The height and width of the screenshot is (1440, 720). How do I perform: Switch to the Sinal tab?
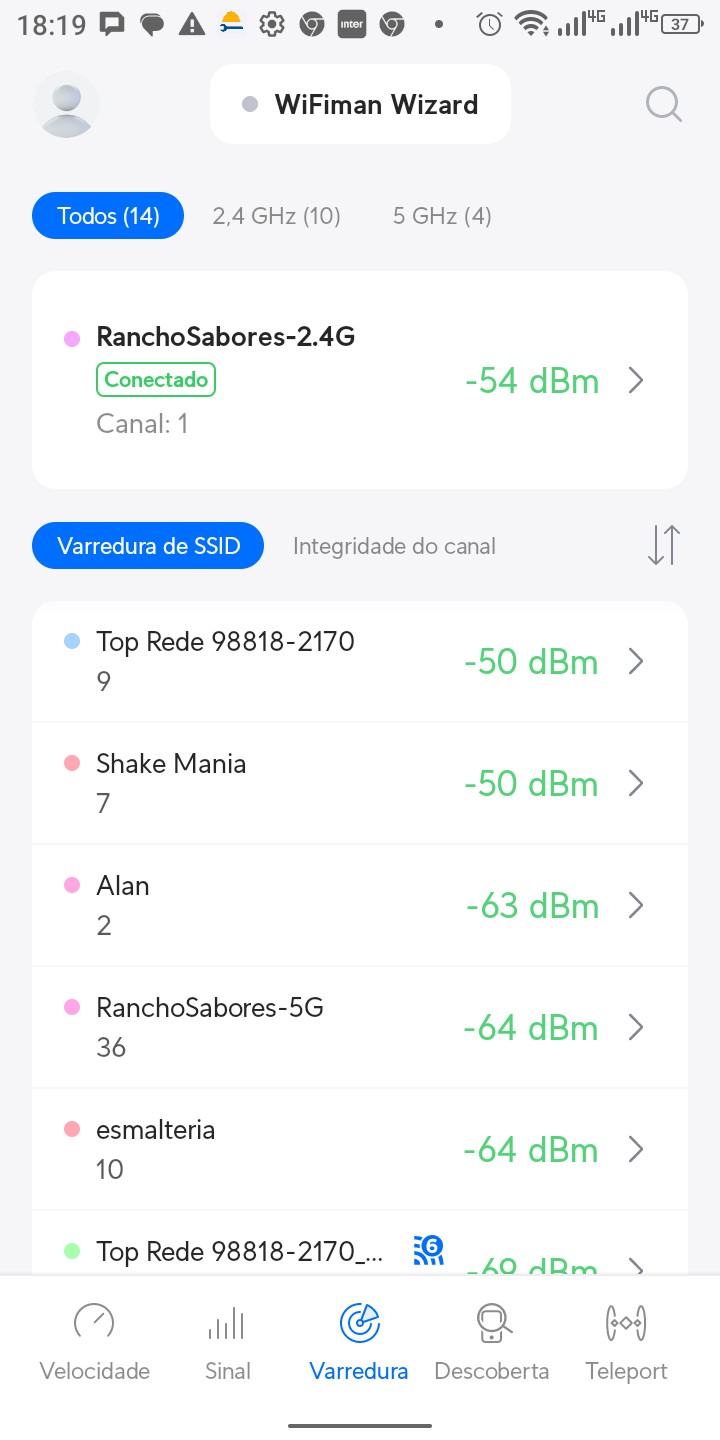click(x=227, y=1341)
